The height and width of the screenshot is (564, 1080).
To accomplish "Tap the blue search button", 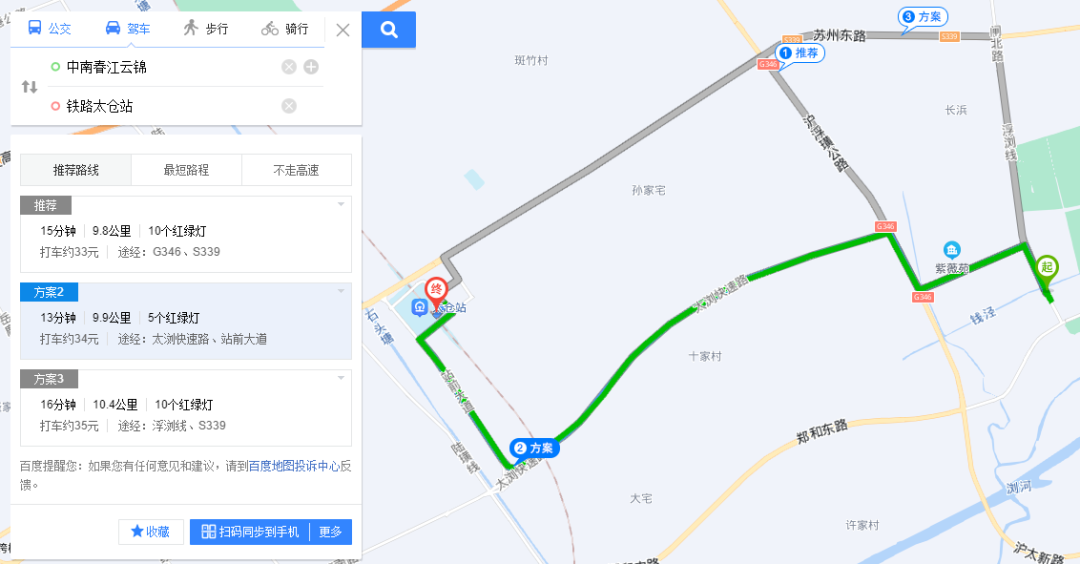I will pos(389,30).
